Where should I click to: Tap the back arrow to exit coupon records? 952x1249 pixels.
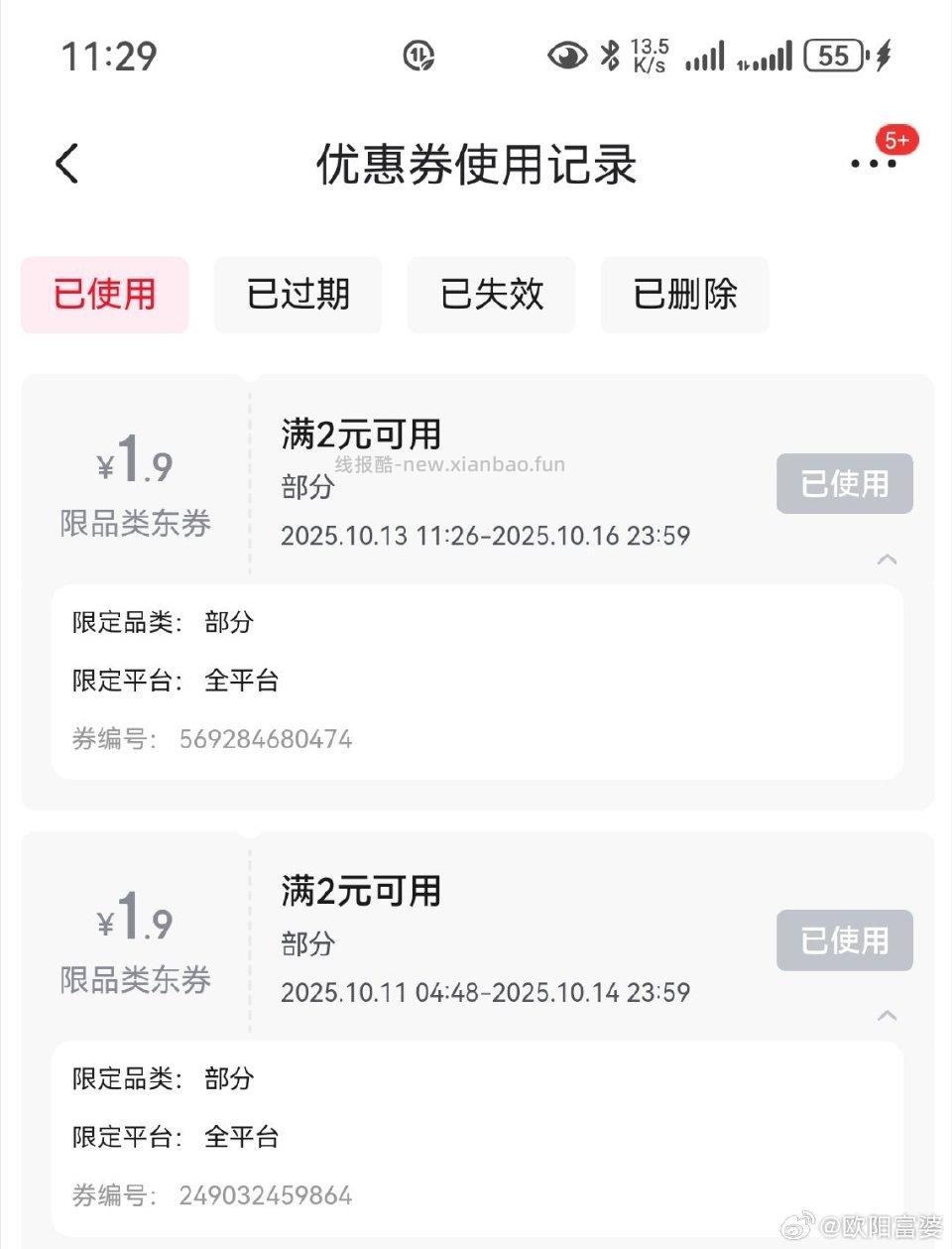tap(66, 162)
